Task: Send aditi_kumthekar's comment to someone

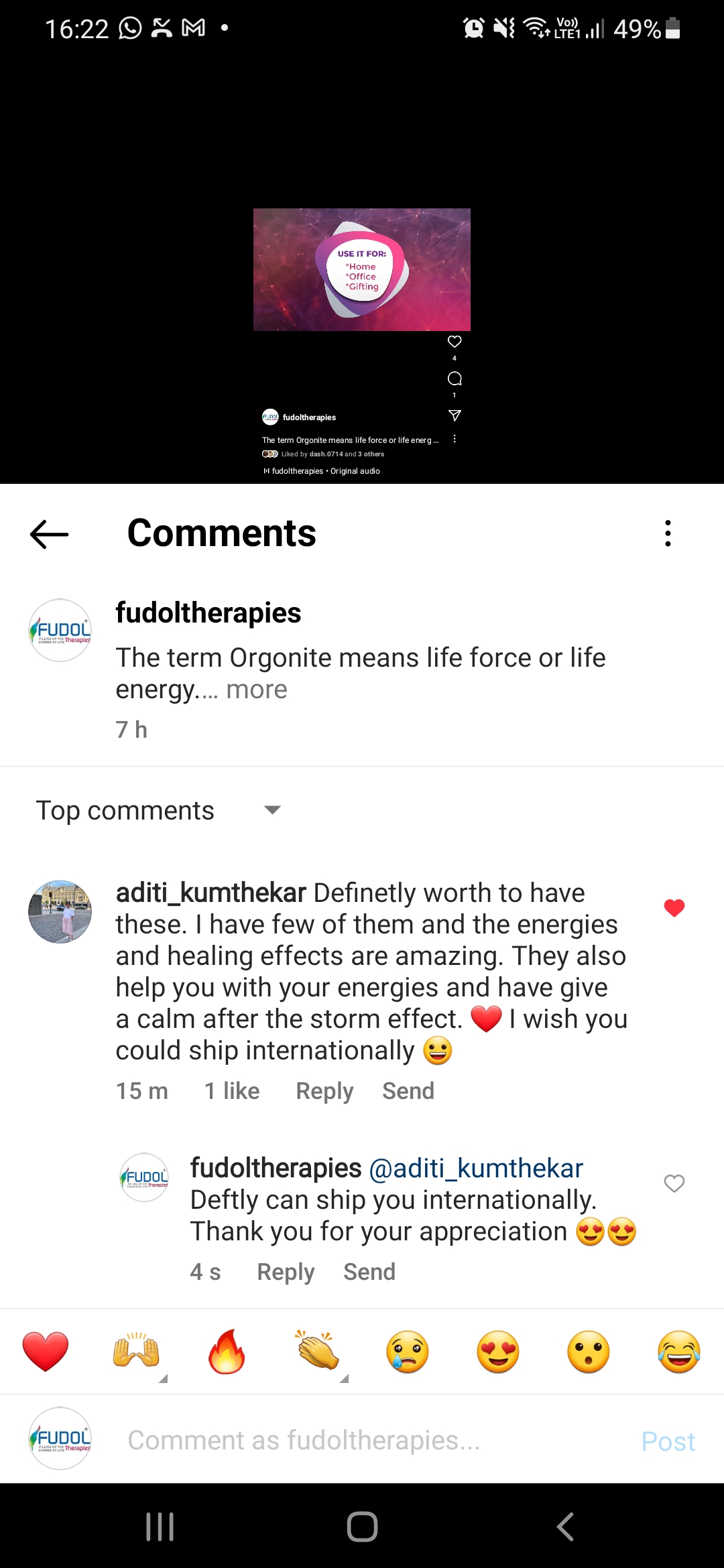Action: click(408, 1091)
